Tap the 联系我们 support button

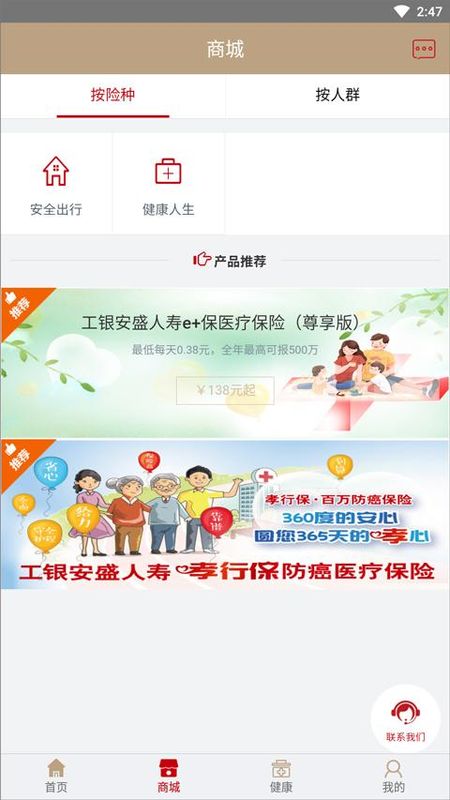coord(406,718)
